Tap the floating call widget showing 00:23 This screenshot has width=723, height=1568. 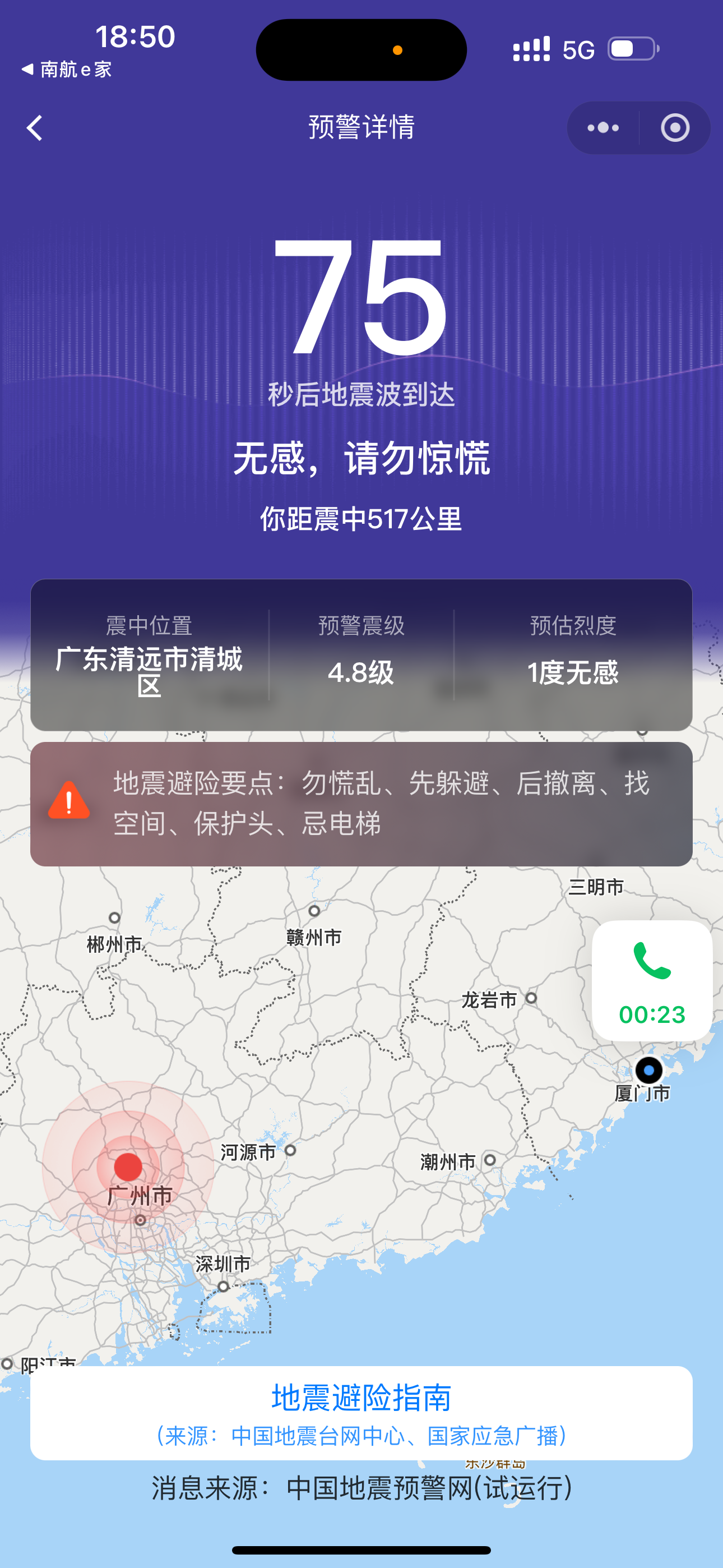(x=652, y=981)
